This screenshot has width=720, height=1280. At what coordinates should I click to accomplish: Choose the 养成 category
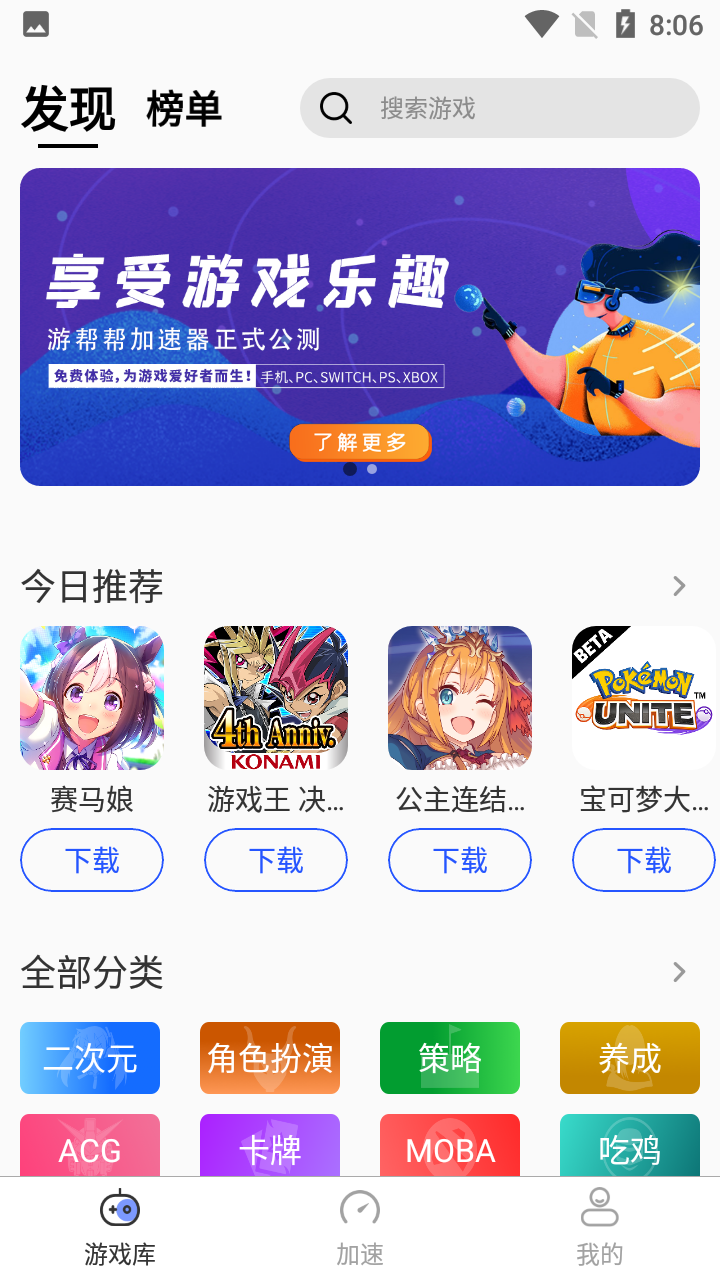pyautogui.click(x=630, y=1058)
